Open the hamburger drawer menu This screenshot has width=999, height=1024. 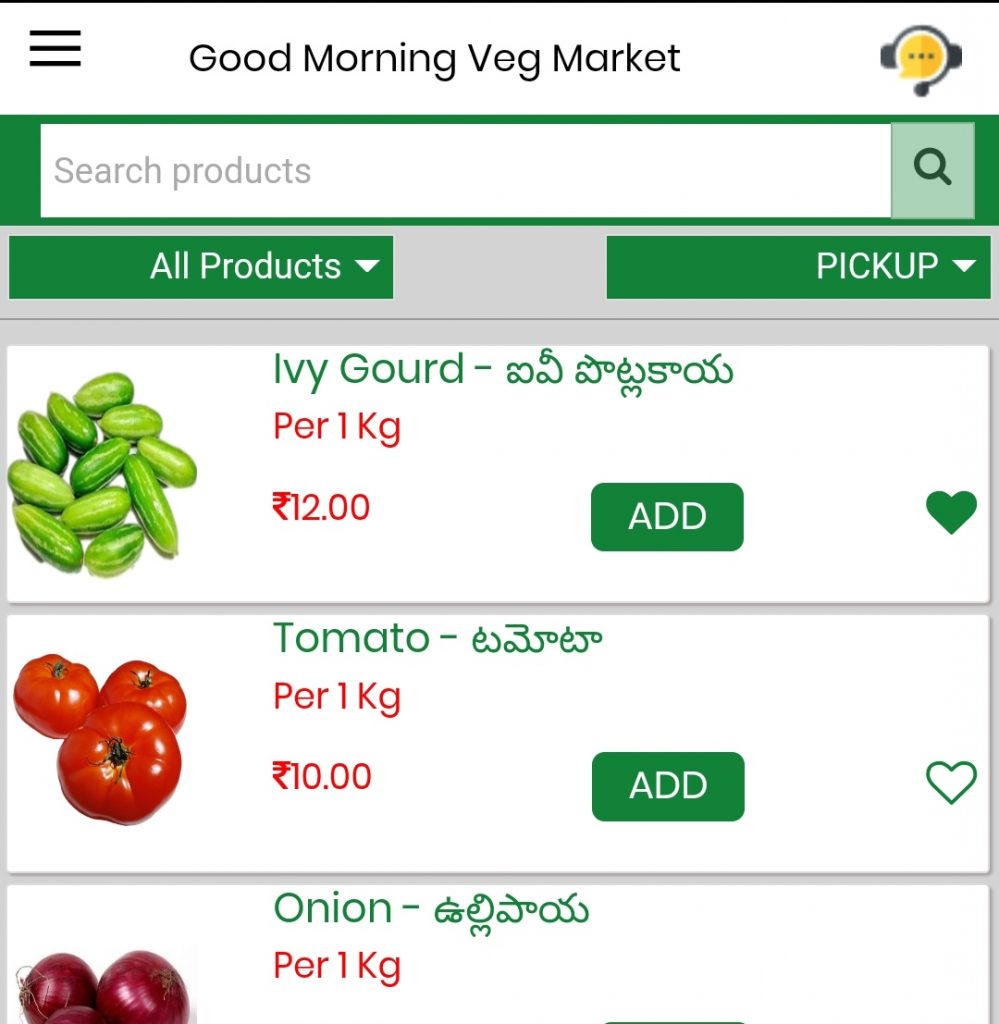[x=55, y=49]
